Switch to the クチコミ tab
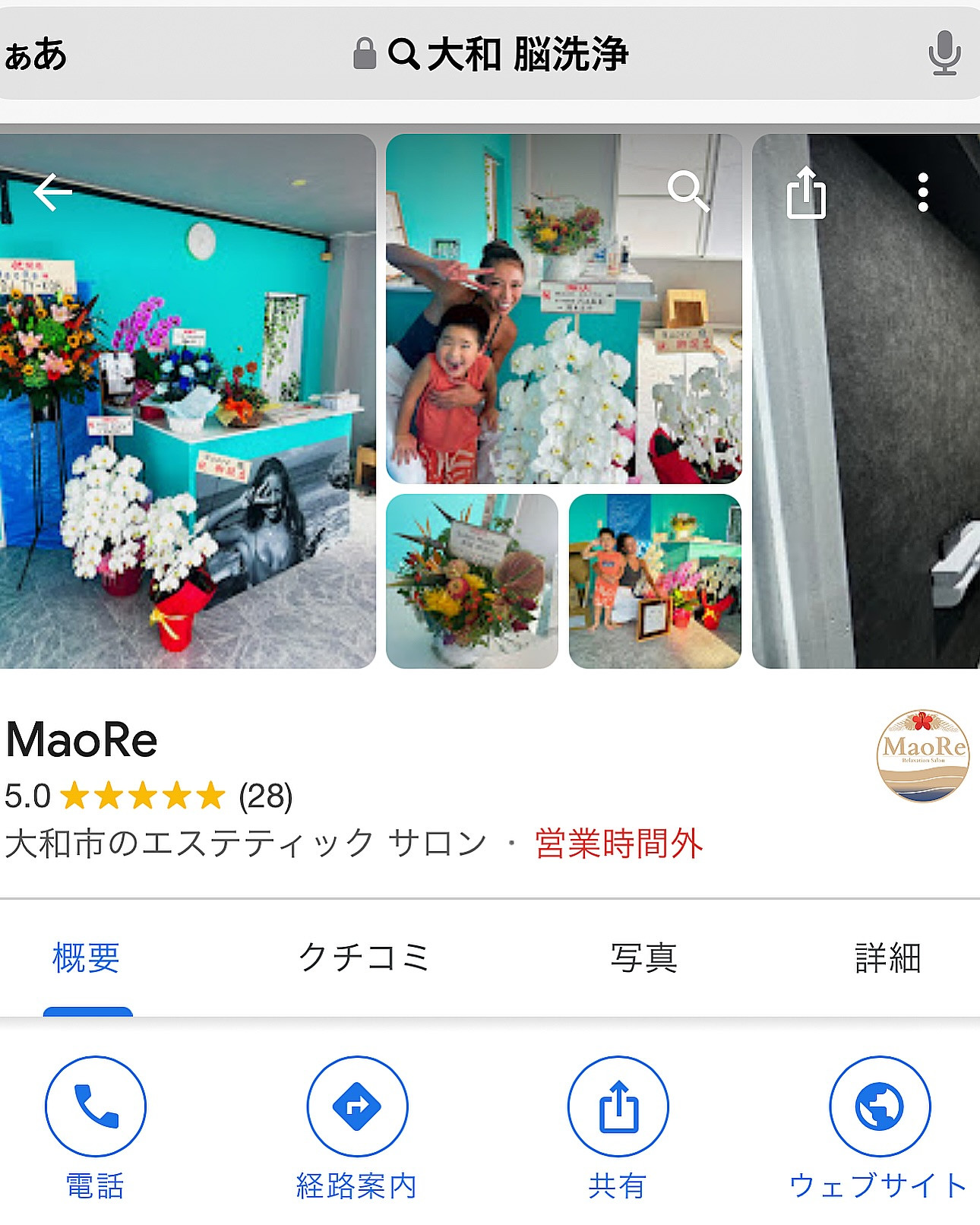Viewport: 980px width, 1225px height. 364,958
